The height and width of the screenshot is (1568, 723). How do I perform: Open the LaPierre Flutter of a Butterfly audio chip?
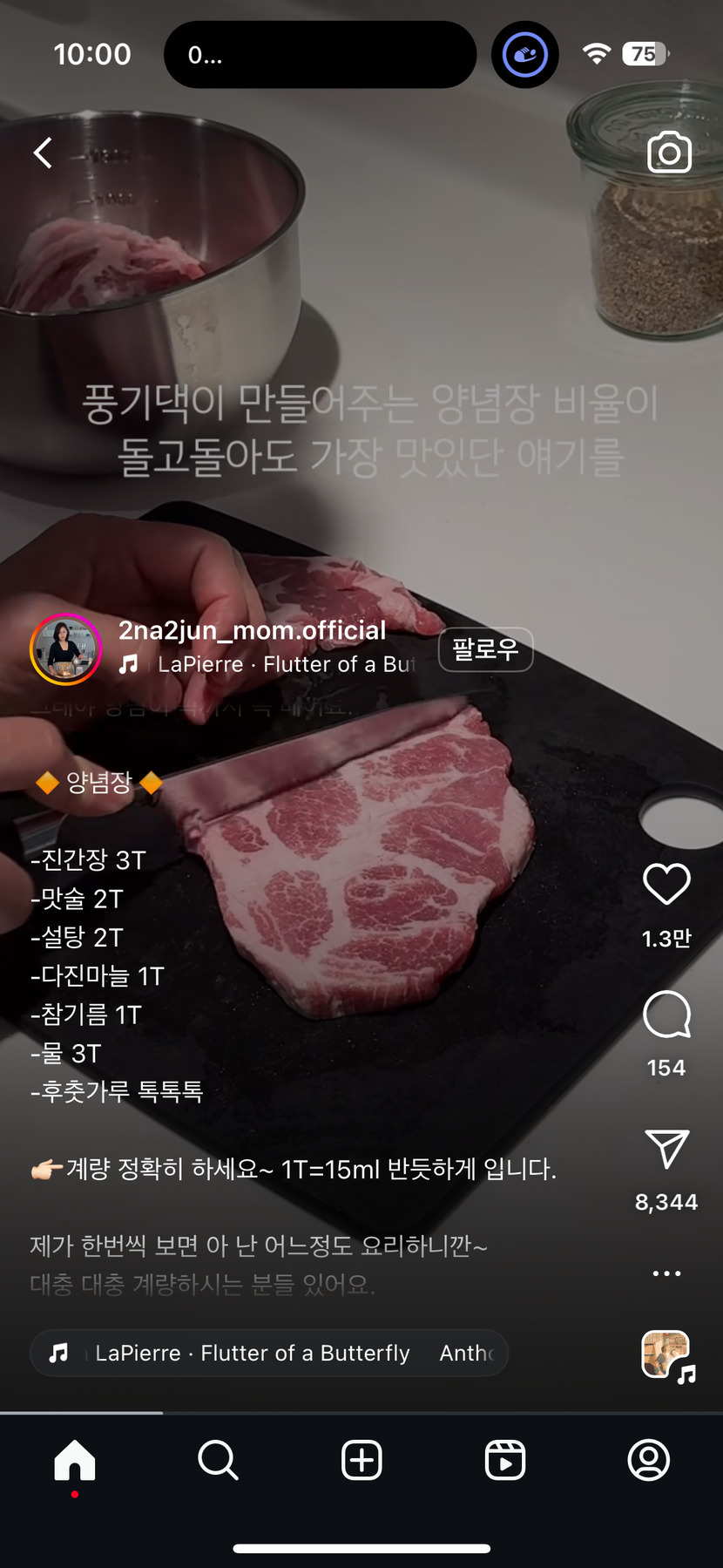[x=268, y=1353]
